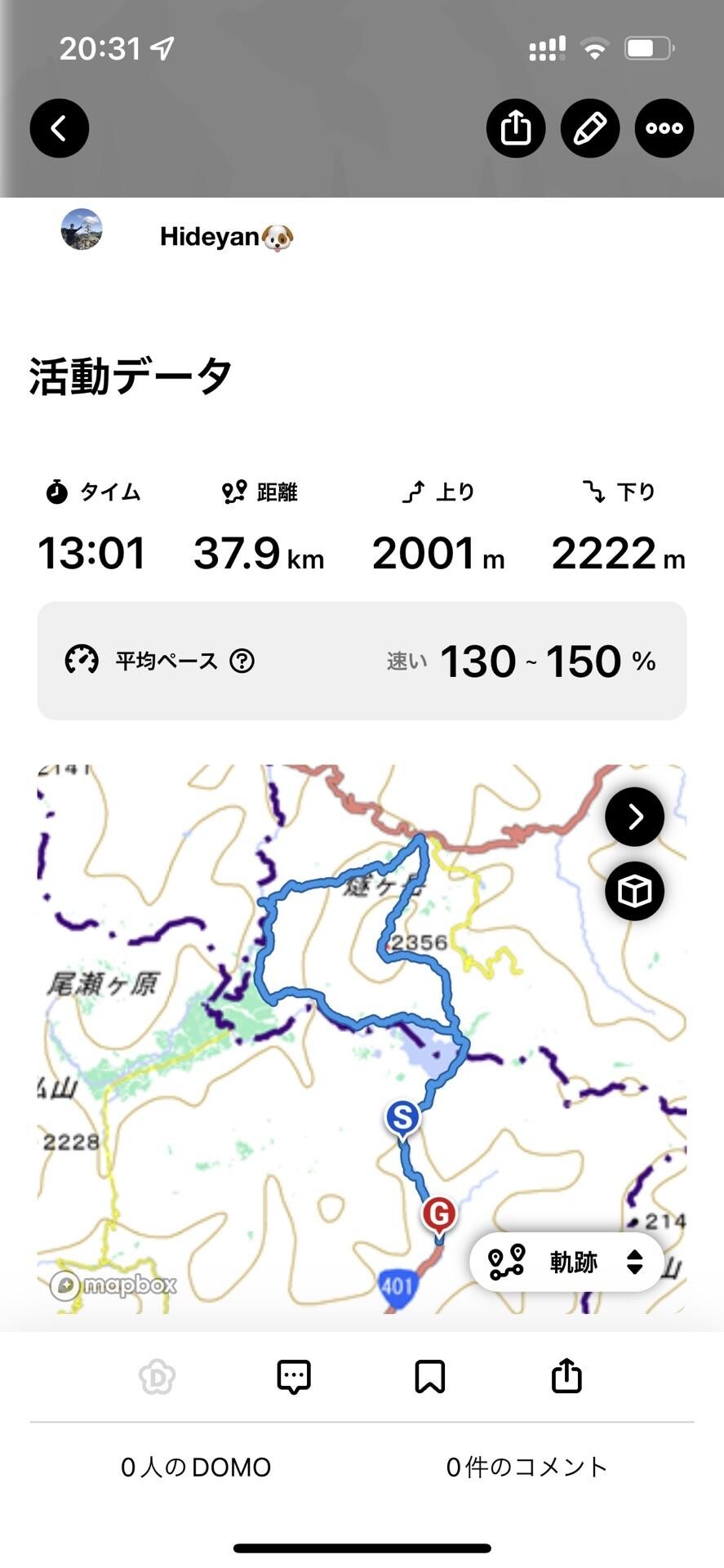Open the three-dot overflow menu

click(x=664, y=128)
